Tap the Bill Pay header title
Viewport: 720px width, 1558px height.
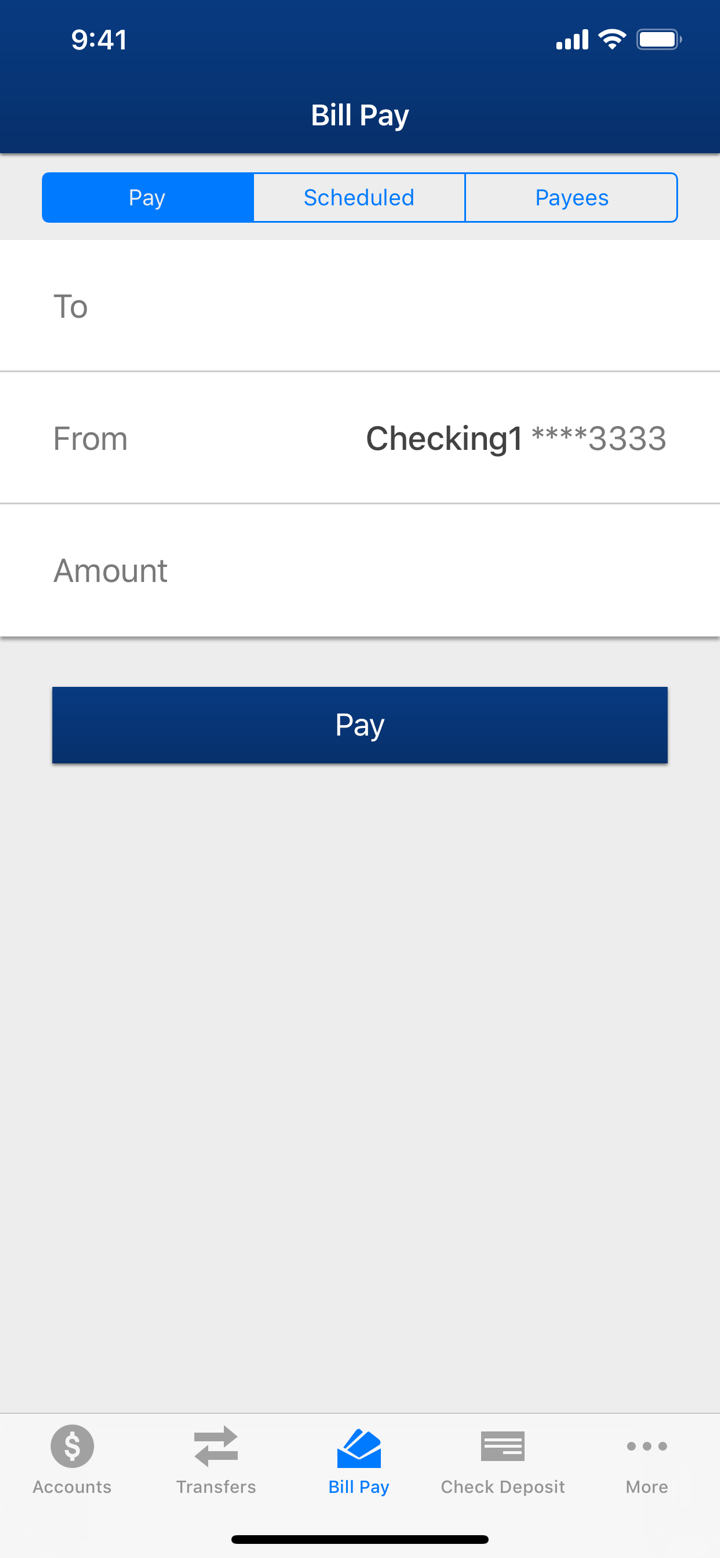[x=359, y=115]
